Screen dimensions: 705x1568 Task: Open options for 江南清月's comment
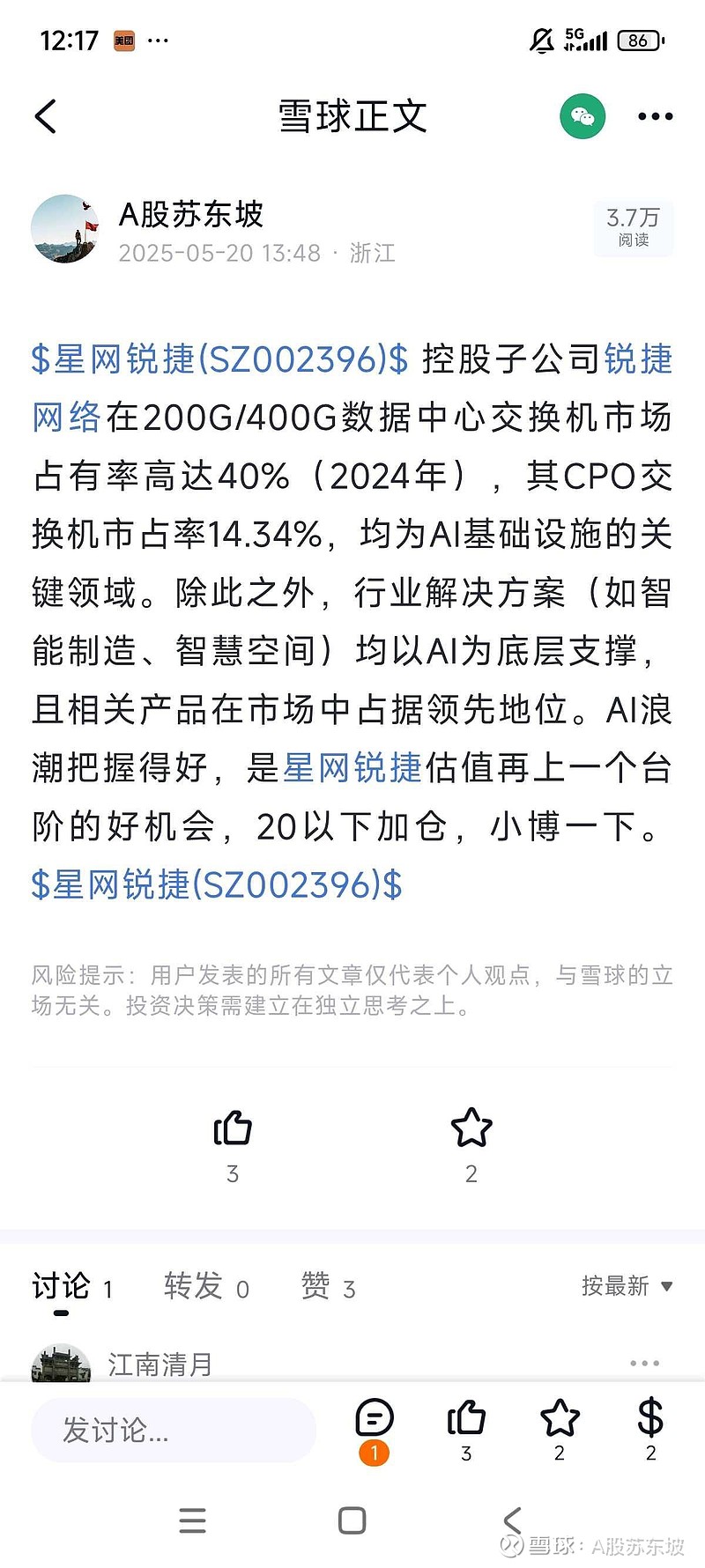(644, 1363)
